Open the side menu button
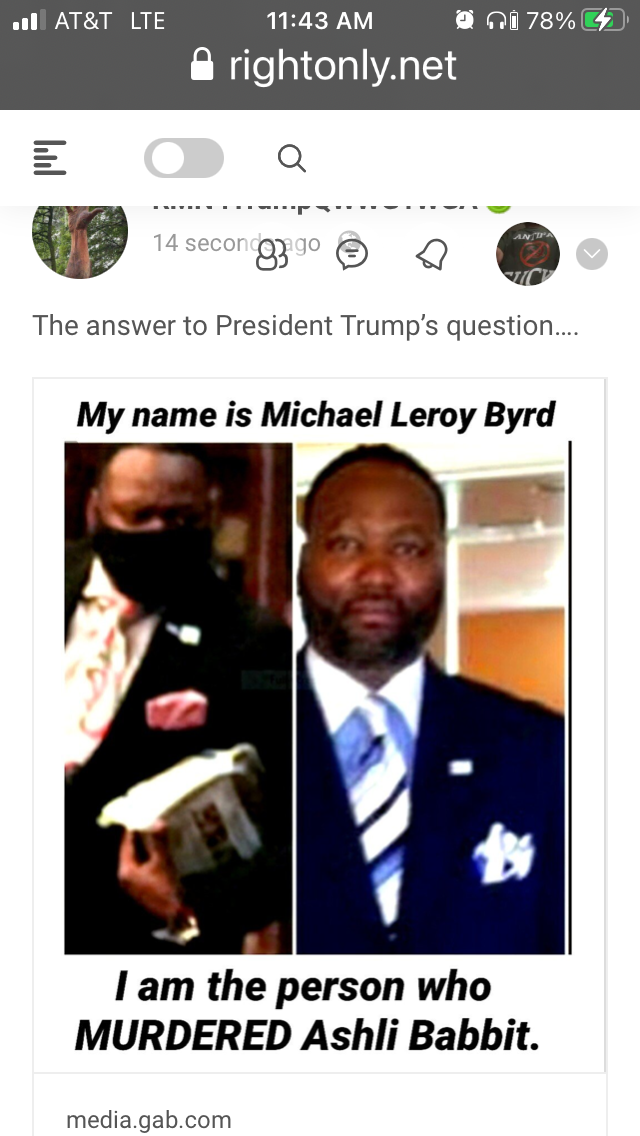640x1136 pixels. (x=50, y=158)
